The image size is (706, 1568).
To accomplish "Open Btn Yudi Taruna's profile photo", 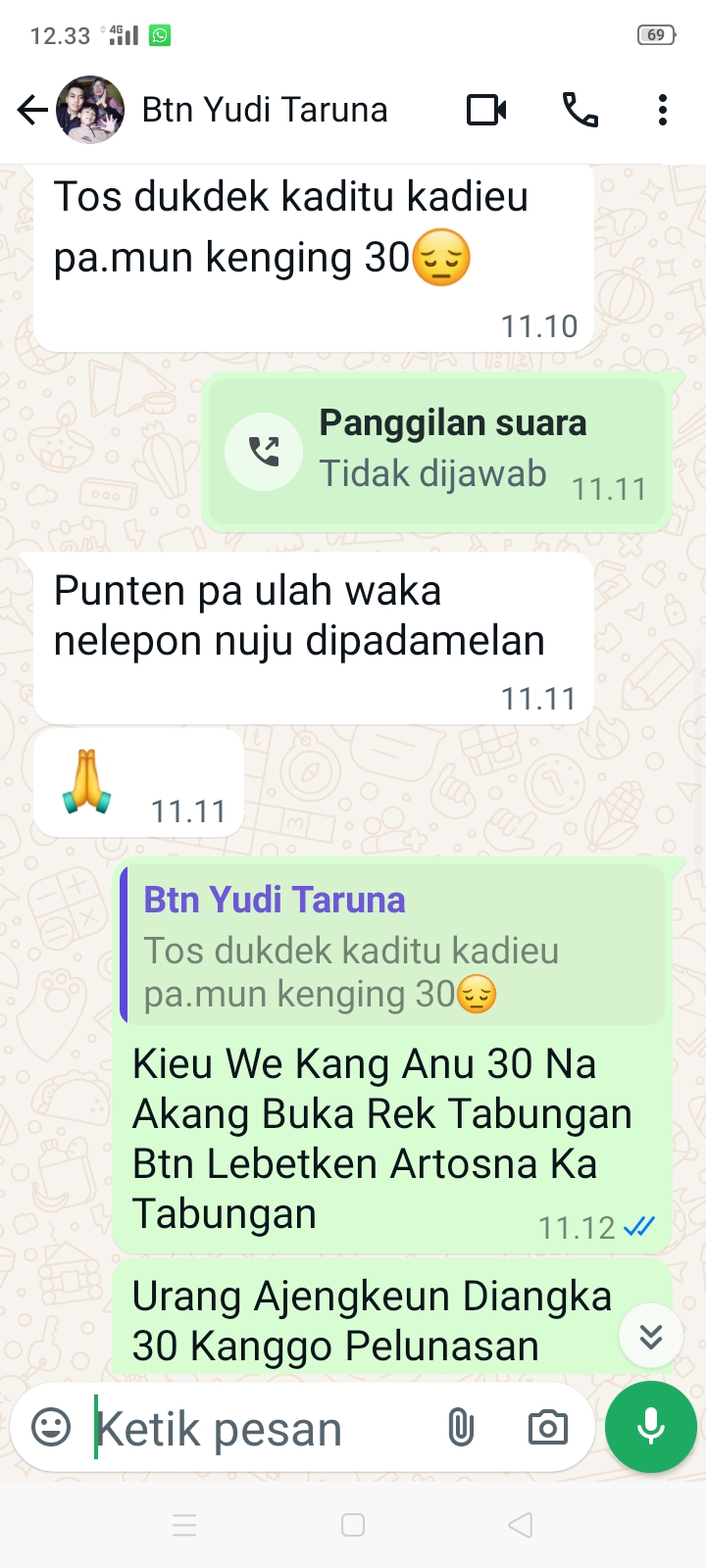I will pyautogui.click(x=90, y=111).
